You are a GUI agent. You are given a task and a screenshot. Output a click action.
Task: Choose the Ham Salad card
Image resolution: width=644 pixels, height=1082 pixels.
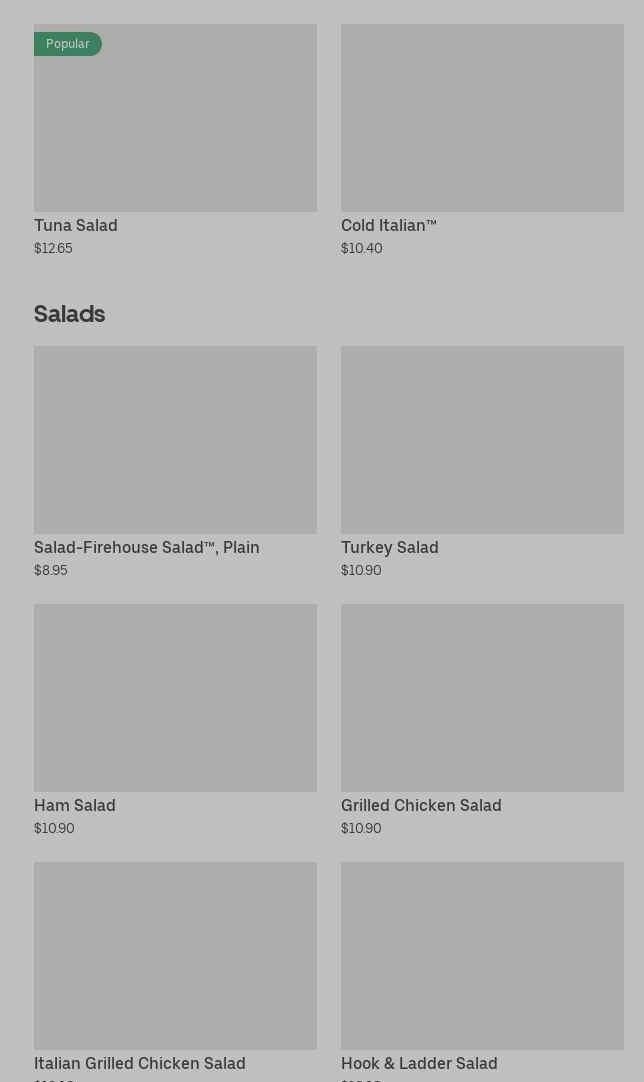(175, 720)
